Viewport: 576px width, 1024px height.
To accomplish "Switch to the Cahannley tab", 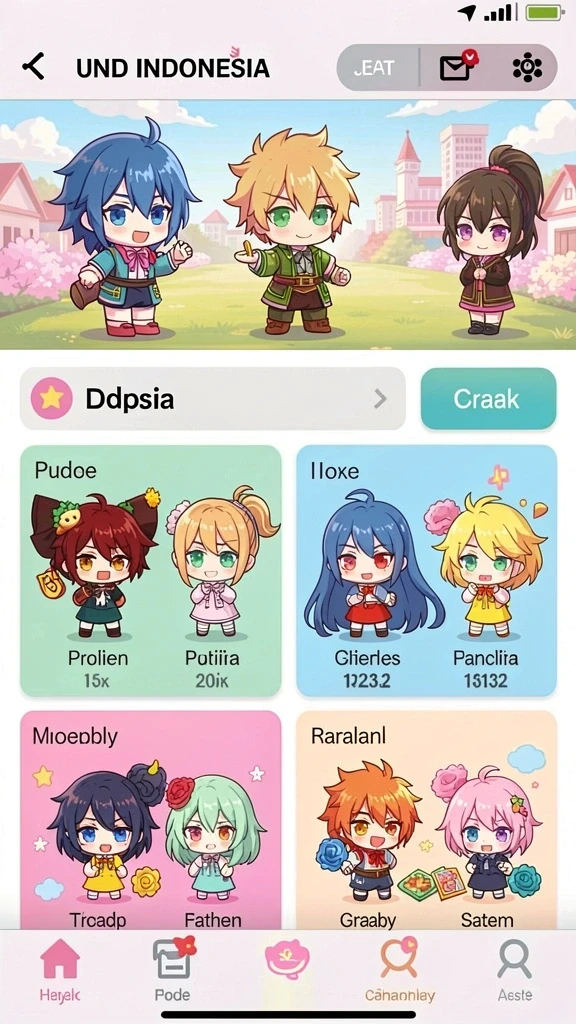I will tap(400, 970).
